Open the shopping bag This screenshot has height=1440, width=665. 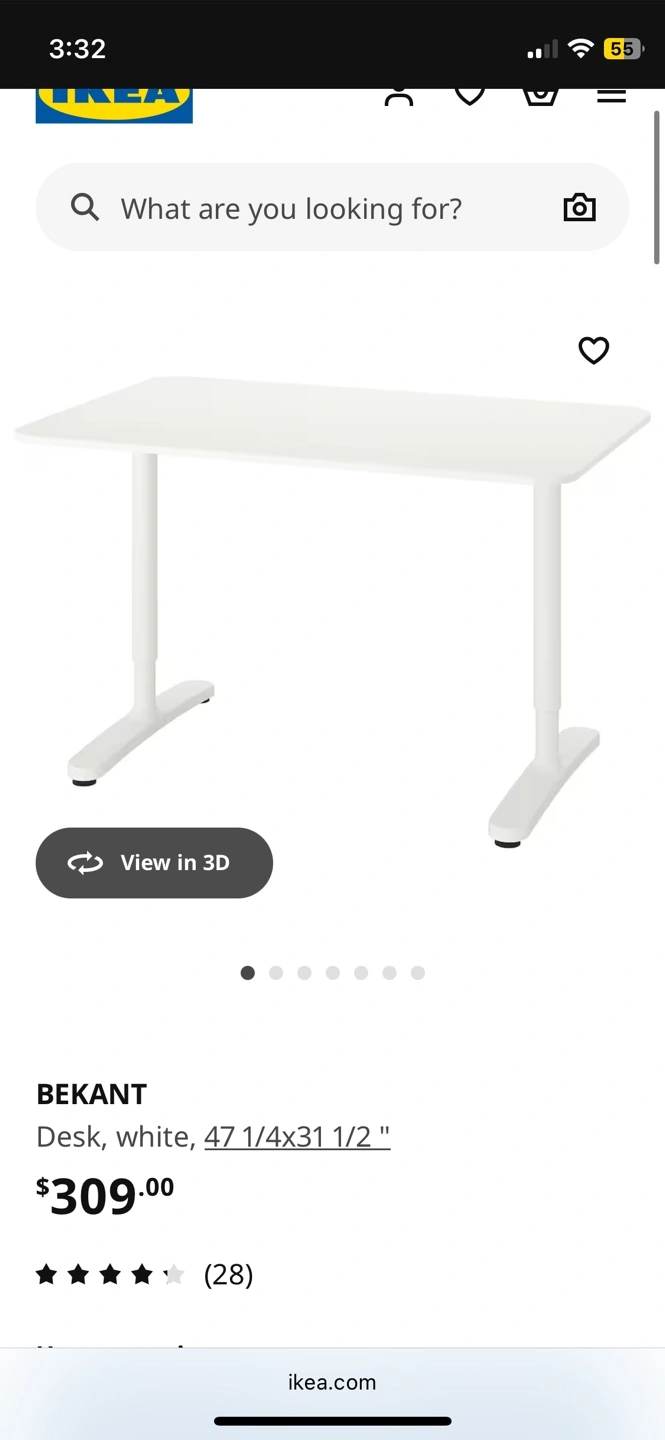pos(540,96)
